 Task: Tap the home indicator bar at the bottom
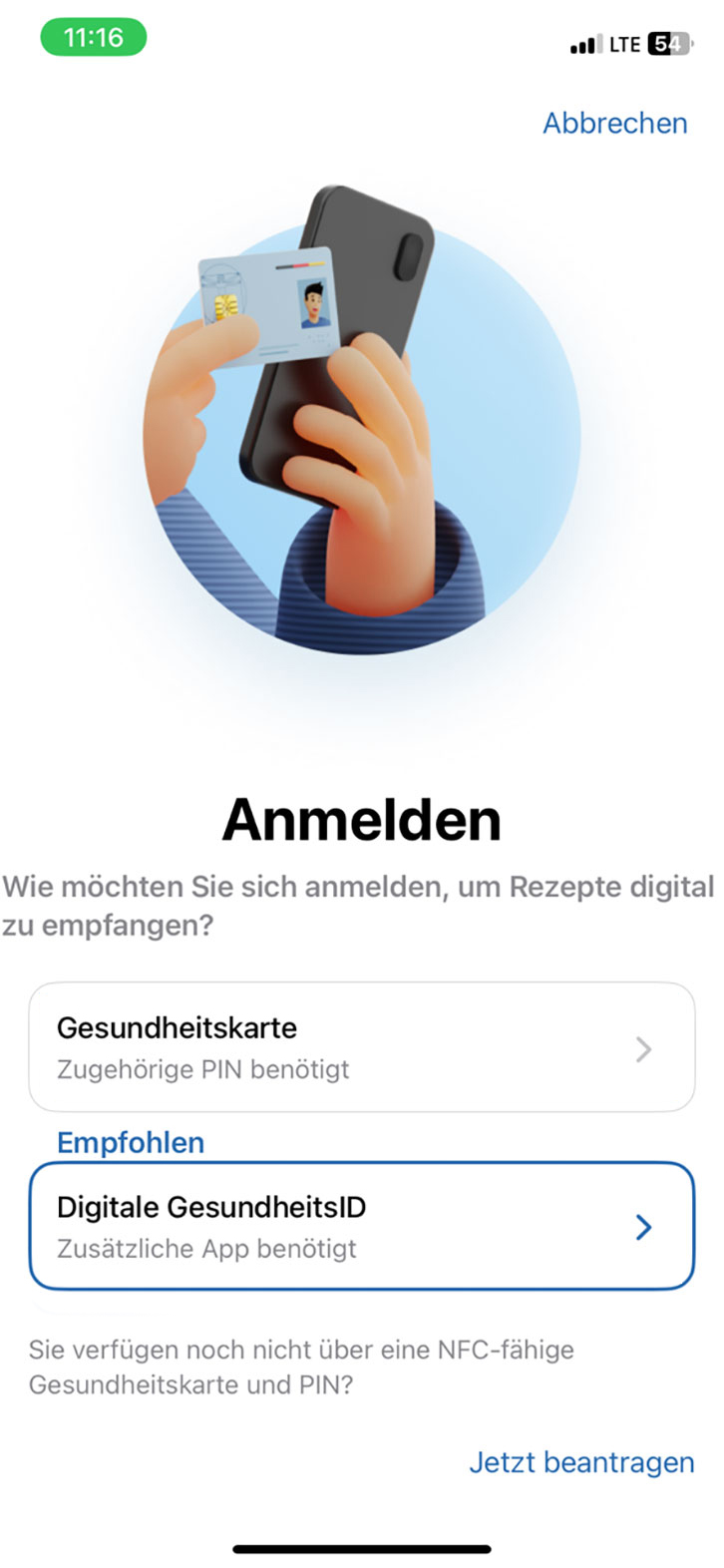(362, 1549)
